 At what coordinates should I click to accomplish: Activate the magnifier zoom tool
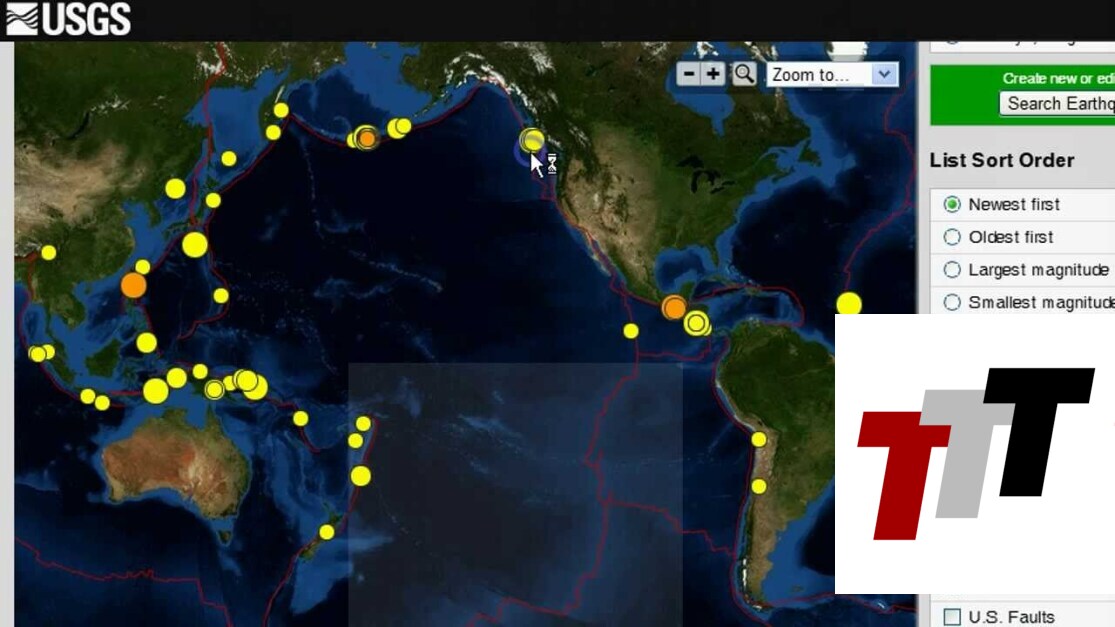click(x=743, y=74)
